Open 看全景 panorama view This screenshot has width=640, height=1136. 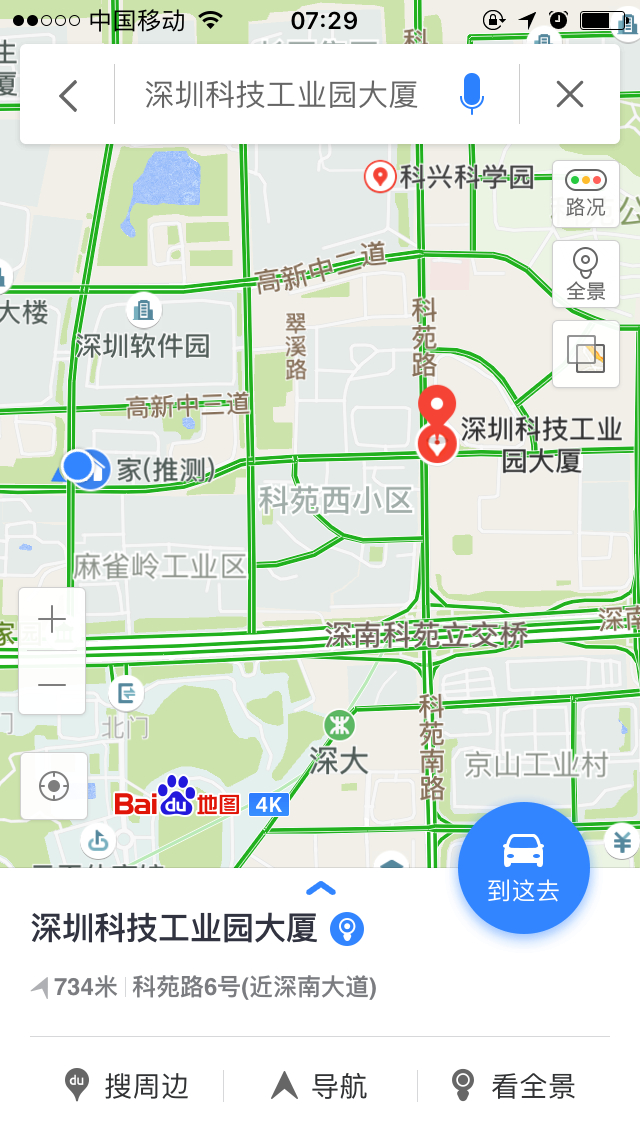[513, 1086]
